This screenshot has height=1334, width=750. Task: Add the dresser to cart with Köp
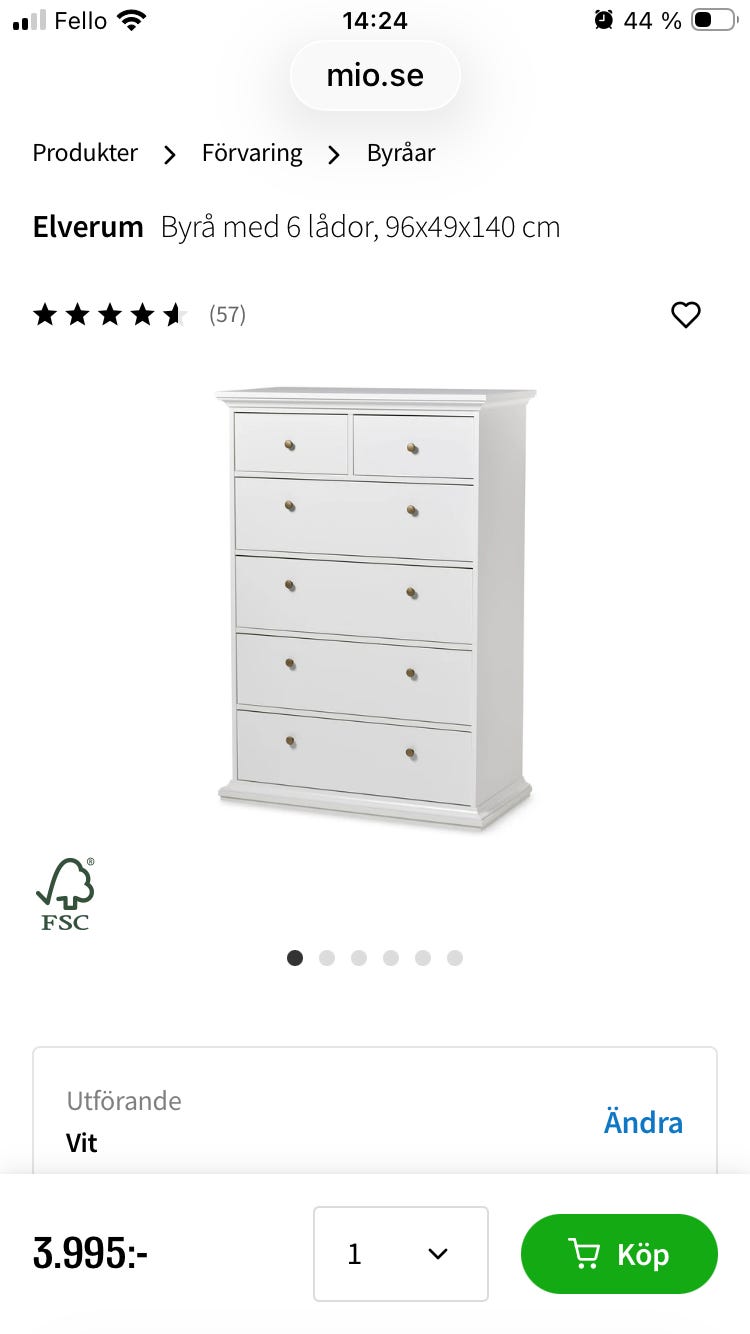(619, 1254)
